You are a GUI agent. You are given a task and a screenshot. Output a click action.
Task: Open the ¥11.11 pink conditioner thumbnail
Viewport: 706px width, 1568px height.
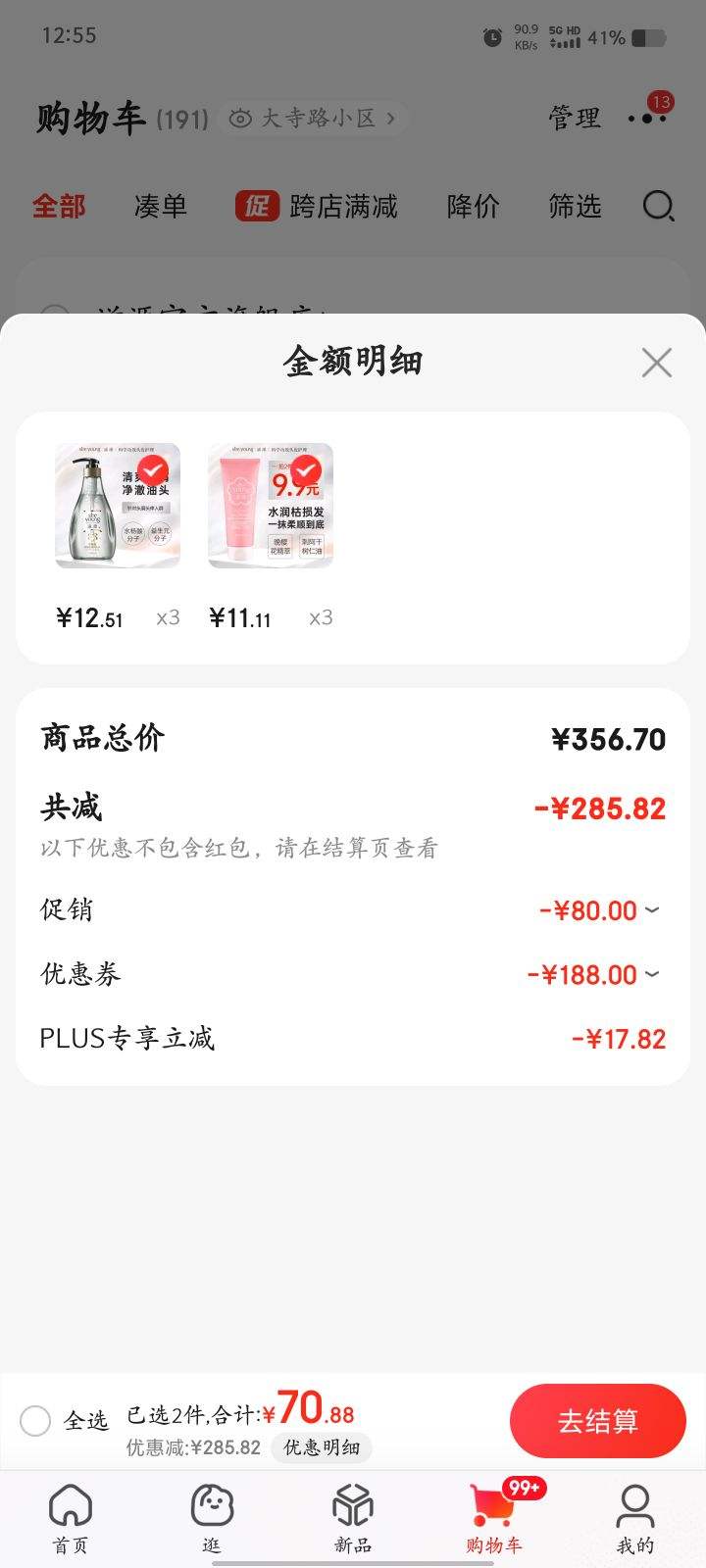271,506
